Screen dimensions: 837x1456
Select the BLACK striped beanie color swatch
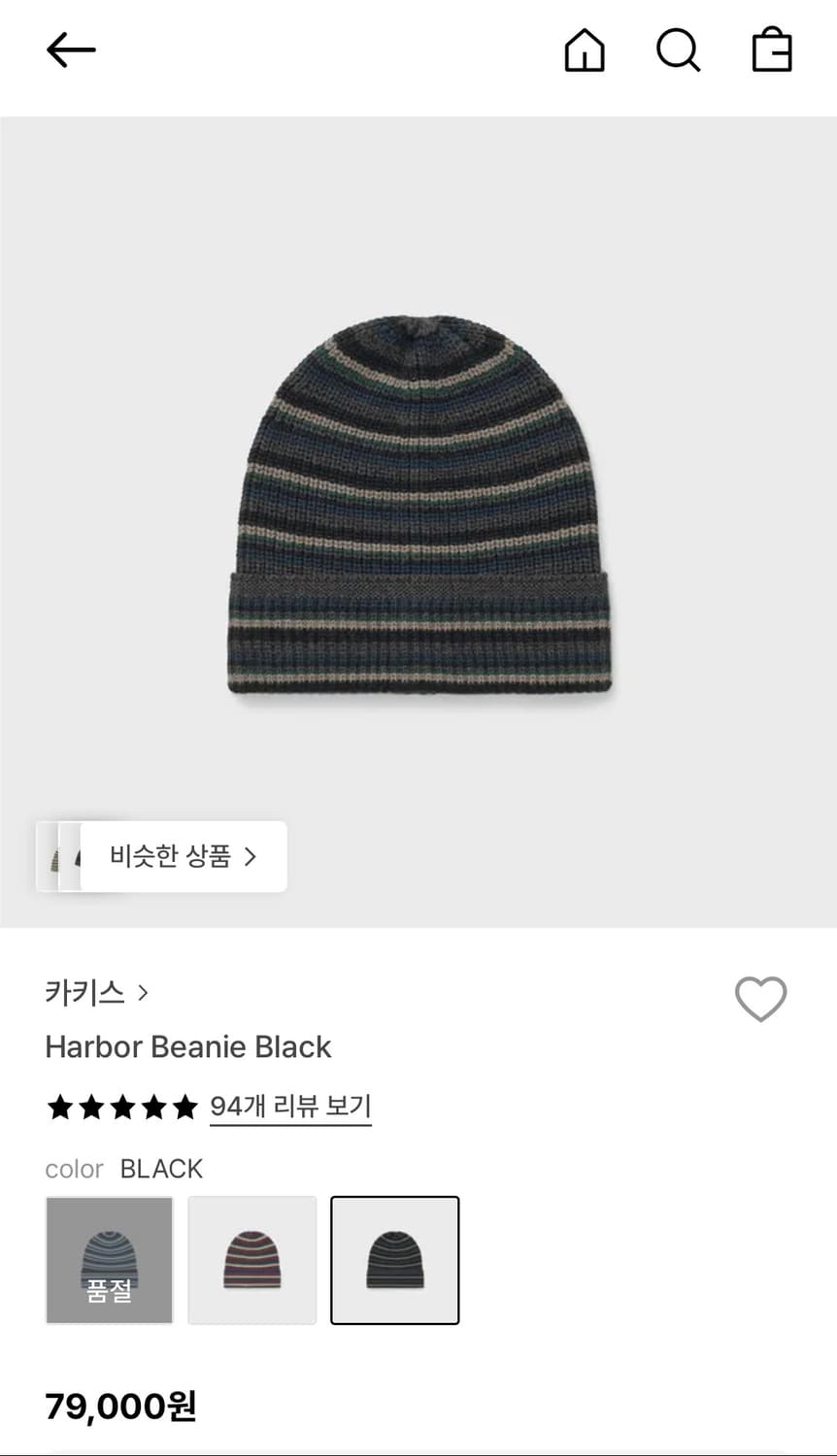coord(394,1260)
